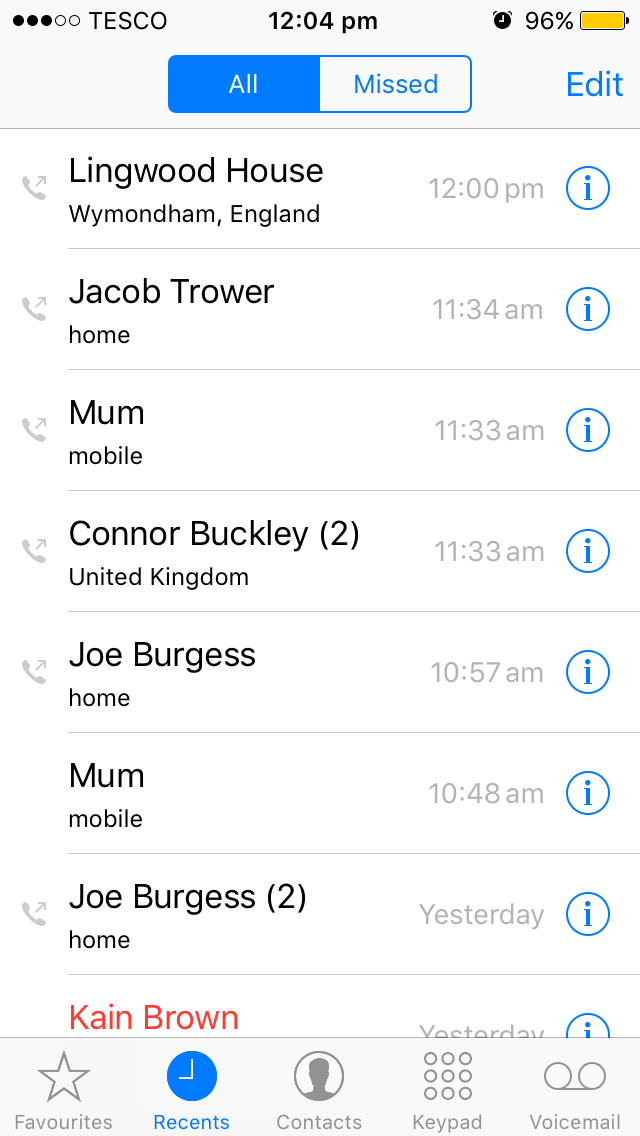
Task: Select the All calls segment
Action: click(244, 84)
